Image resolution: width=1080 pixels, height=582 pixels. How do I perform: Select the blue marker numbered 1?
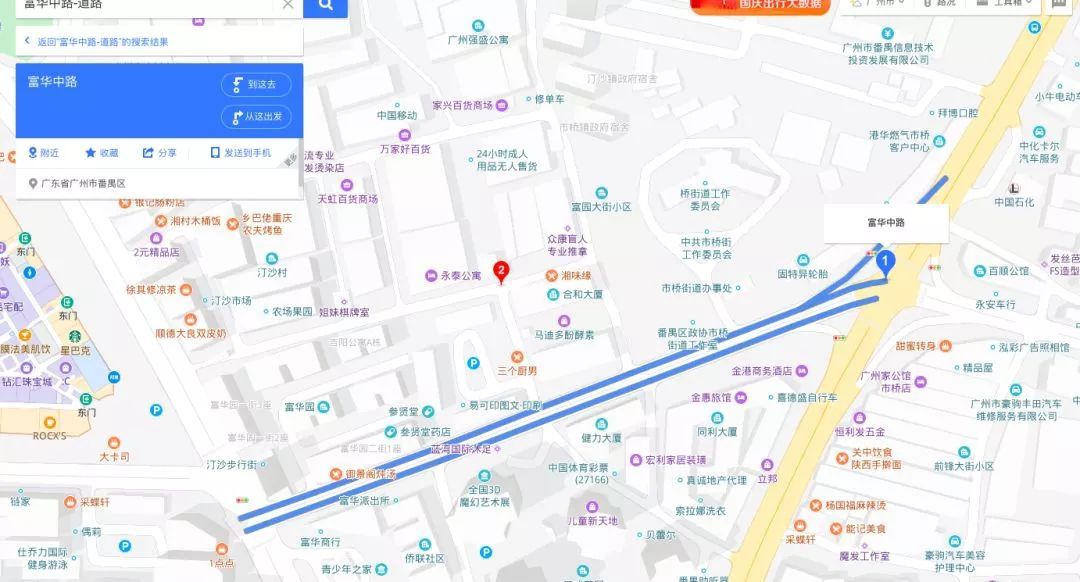tap(885, 262)
